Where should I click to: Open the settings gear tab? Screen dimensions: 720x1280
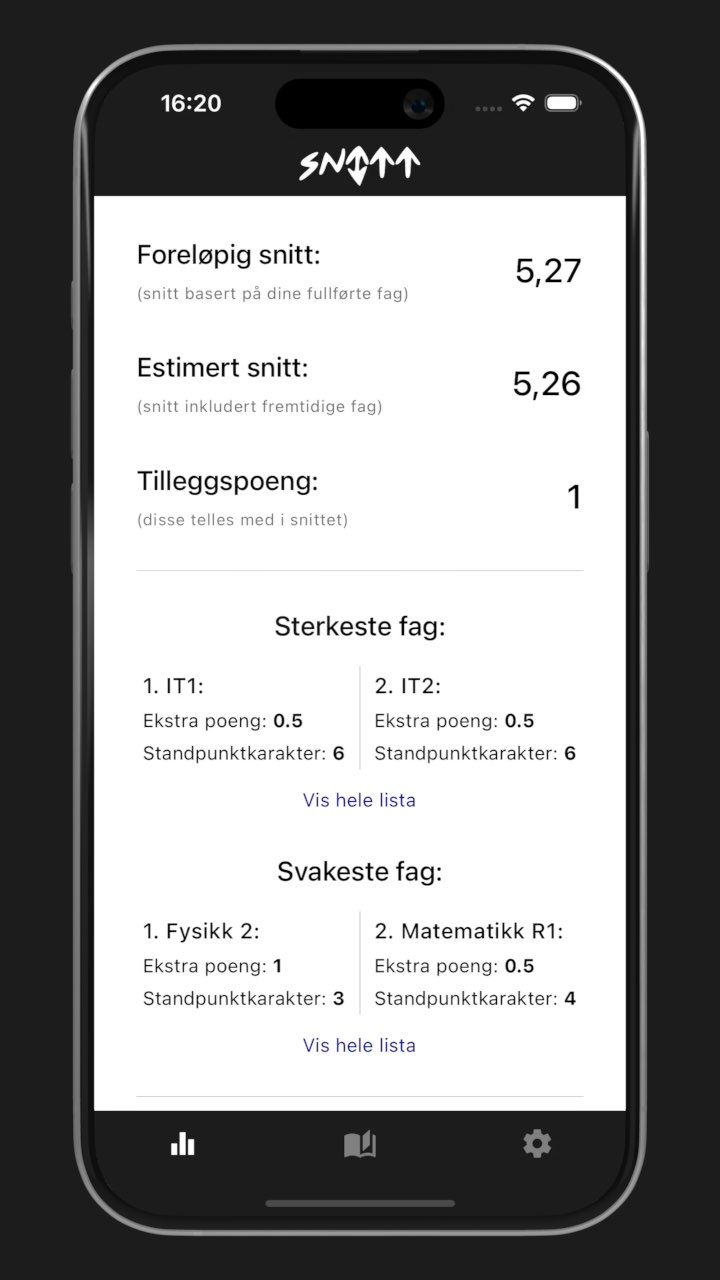(537, 1144)
